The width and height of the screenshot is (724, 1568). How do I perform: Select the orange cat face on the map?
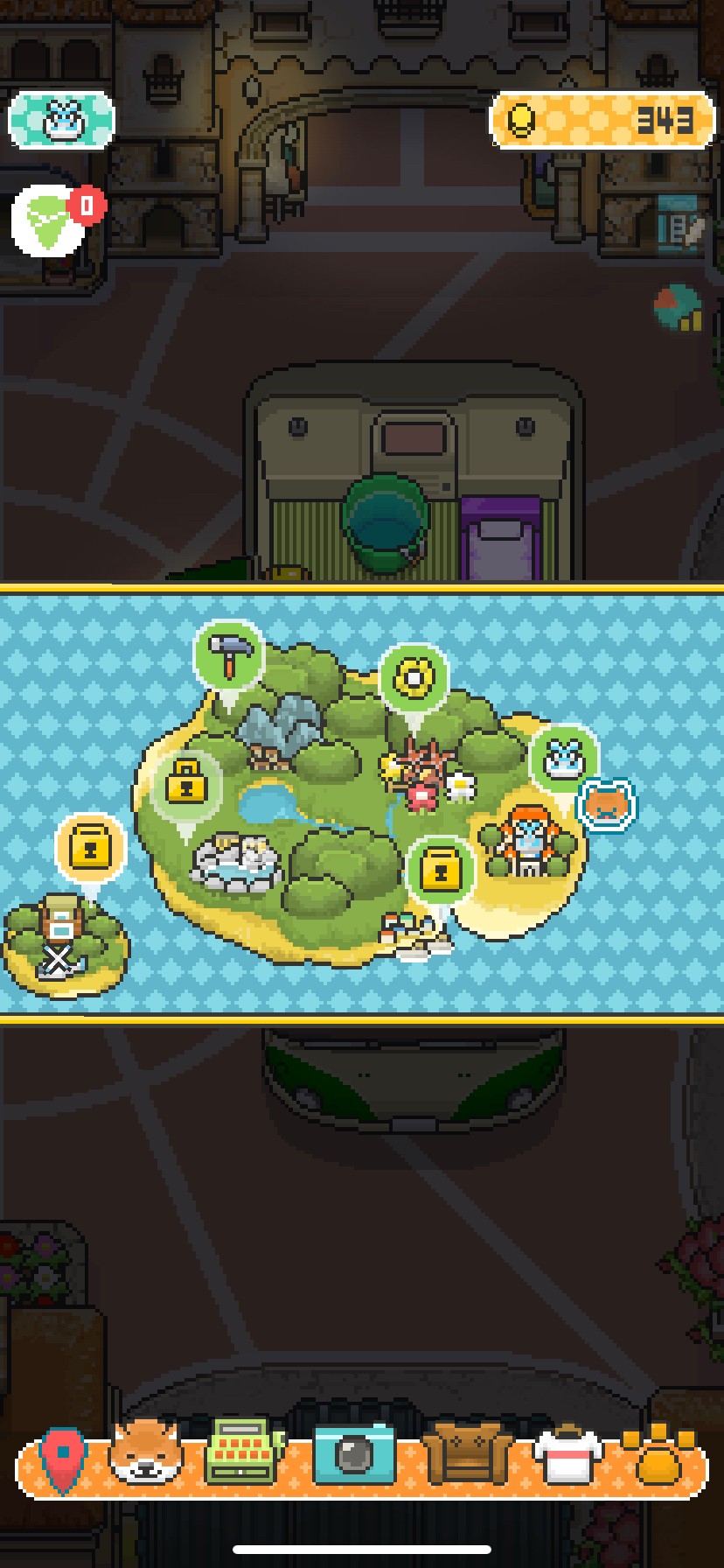(x=606, y=803)
